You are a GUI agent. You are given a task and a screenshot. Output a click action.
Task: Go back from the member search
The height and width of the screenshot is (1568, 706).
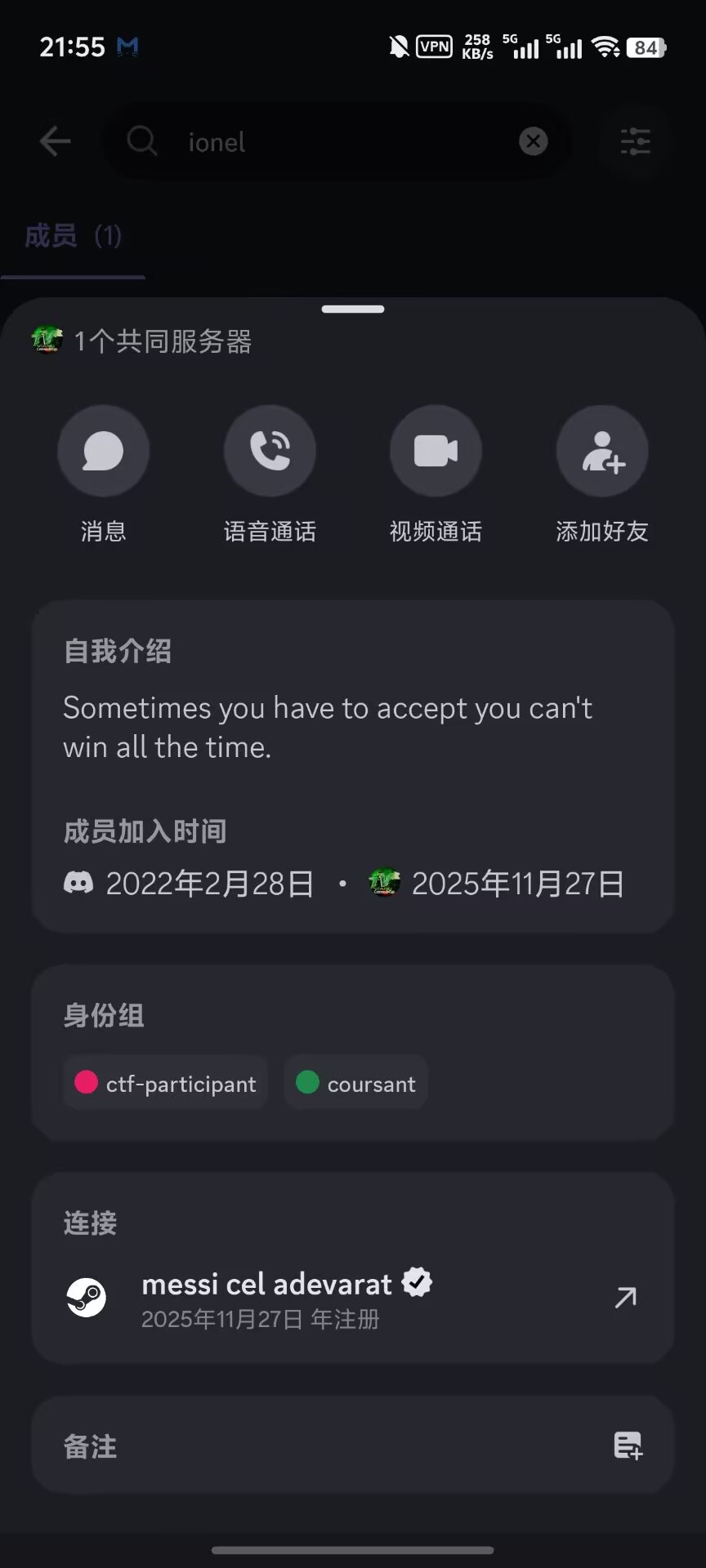[55, 141]
